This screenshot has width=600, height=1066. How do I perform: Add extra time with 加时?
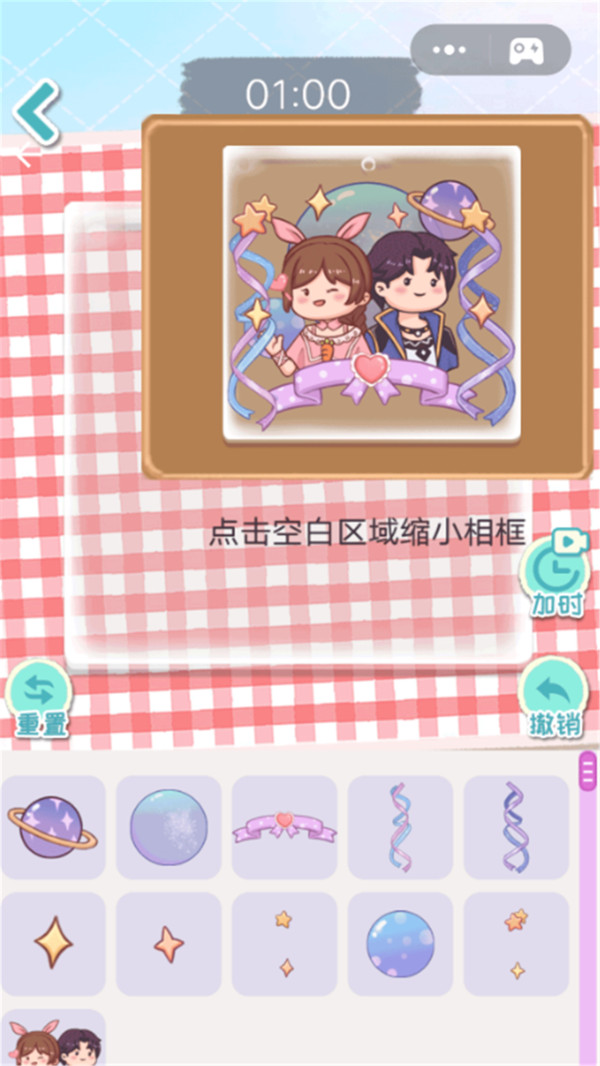[x=555, y=577]
